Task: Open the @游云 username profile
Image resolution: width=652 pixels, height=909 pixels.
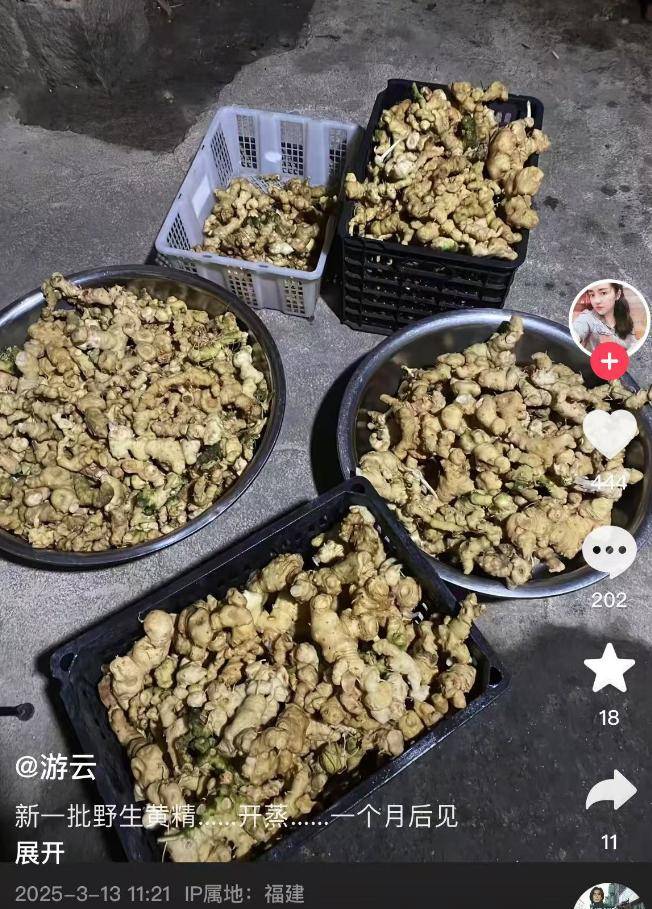Action: coord(56,768)
